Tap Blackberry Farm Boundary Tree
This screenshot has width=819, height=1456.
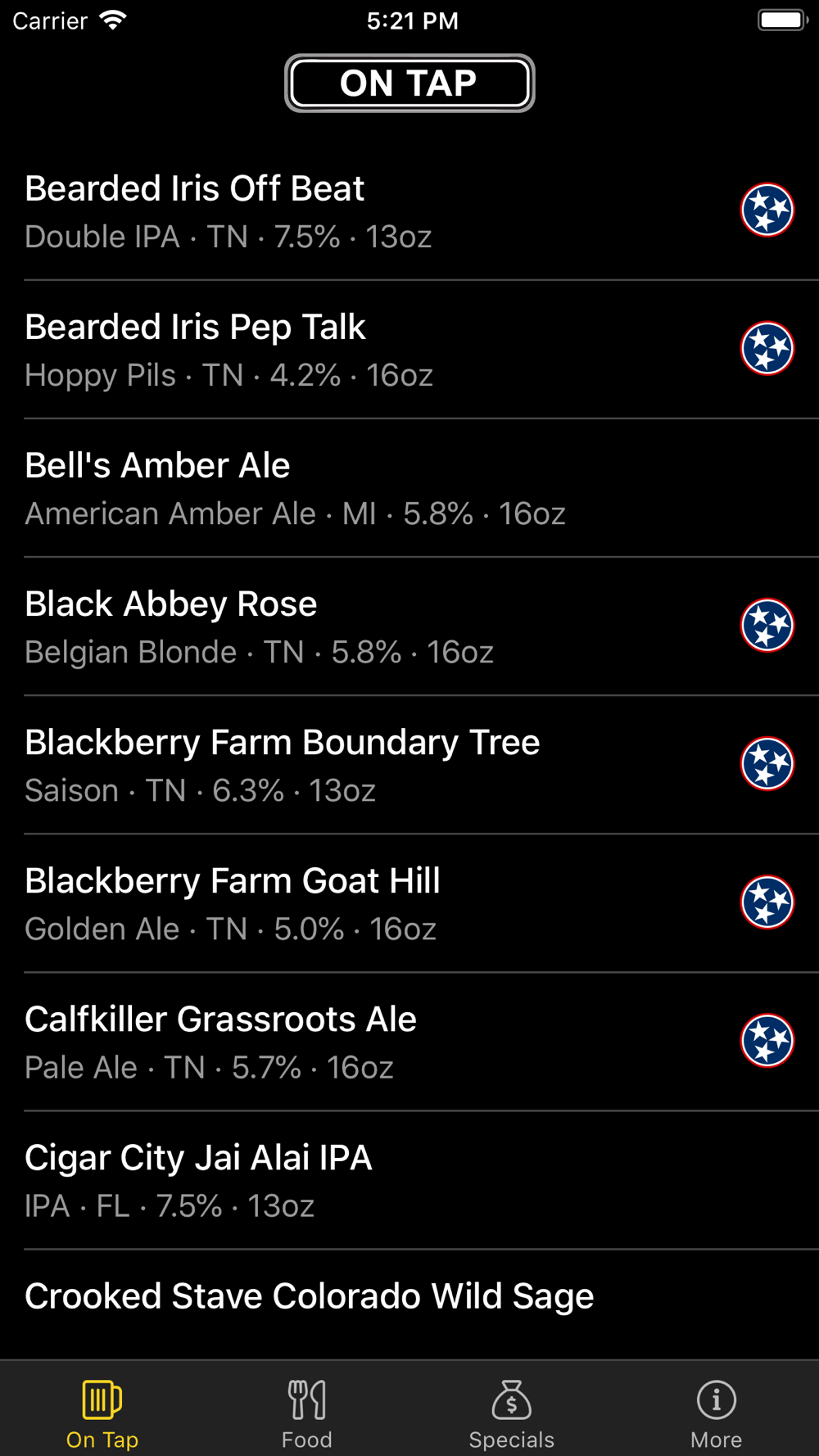pyautogui.click(x=369, y=765)
